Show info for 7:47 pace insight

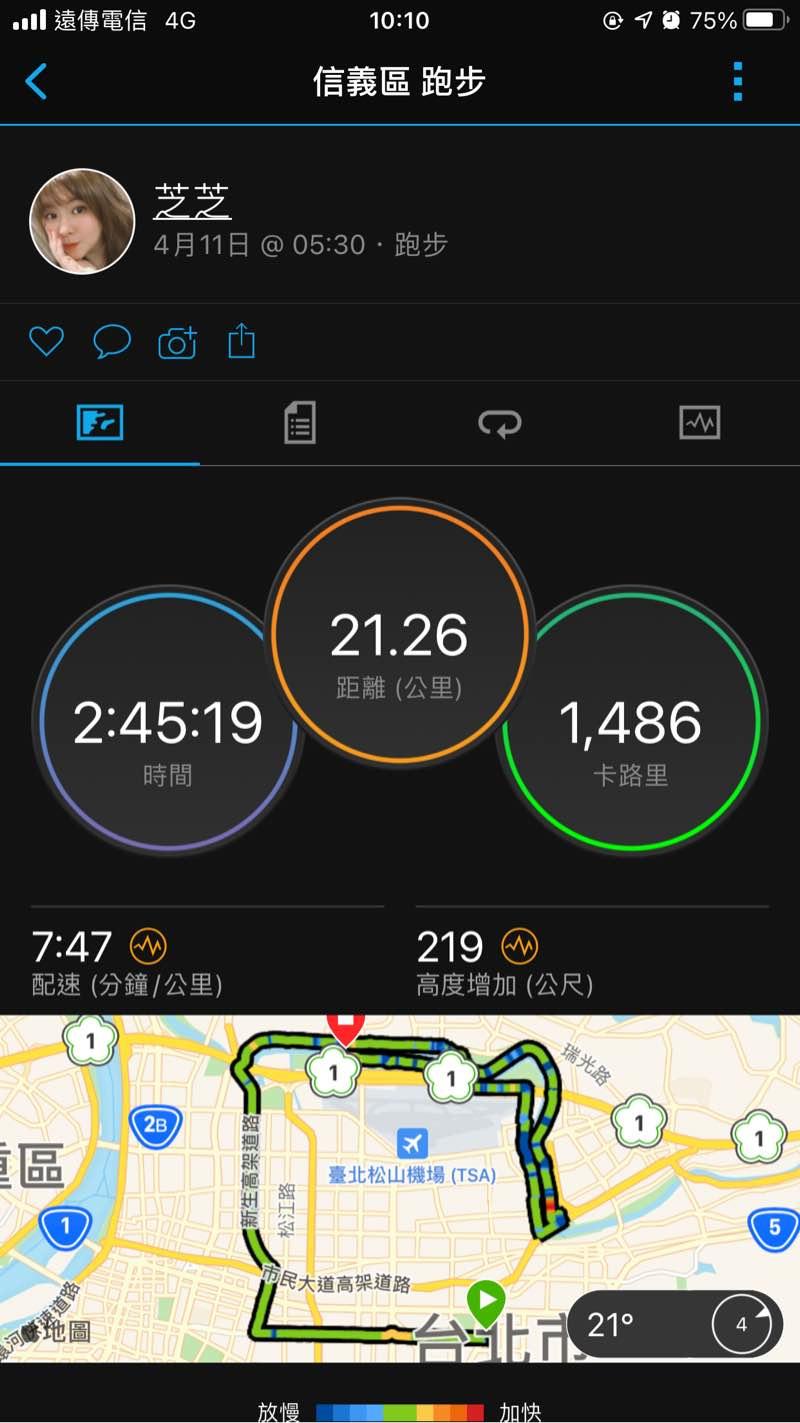148,945
